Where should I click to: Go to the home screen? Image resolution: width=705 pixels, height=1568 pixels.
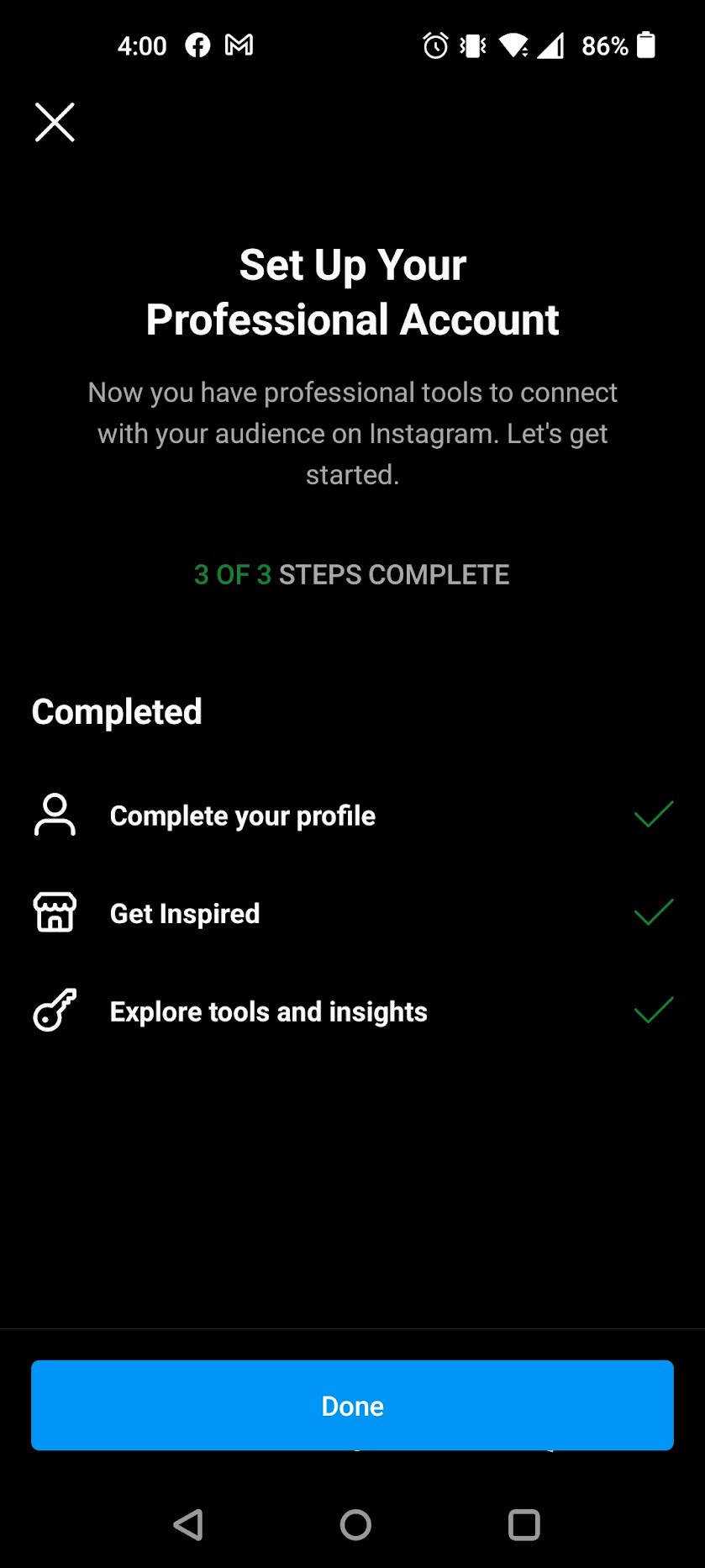(x=355, y=1524)
